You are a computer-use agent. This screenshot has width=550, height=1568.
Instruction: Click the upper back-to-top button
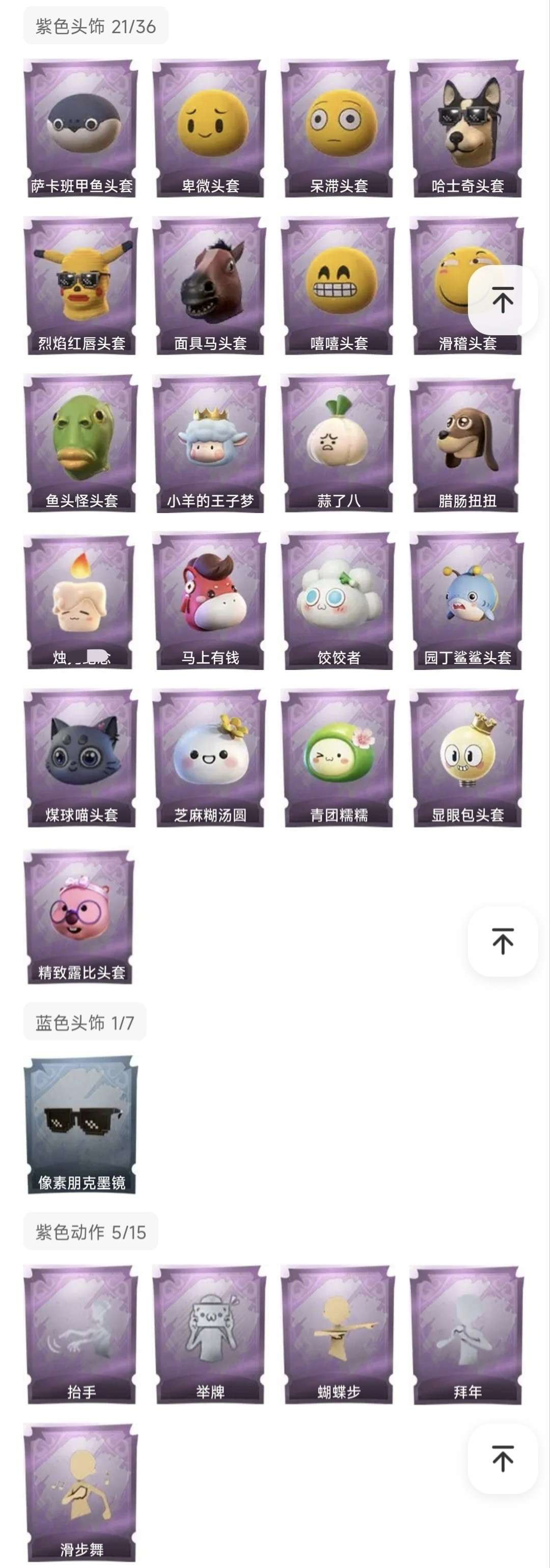pos(503,299)
